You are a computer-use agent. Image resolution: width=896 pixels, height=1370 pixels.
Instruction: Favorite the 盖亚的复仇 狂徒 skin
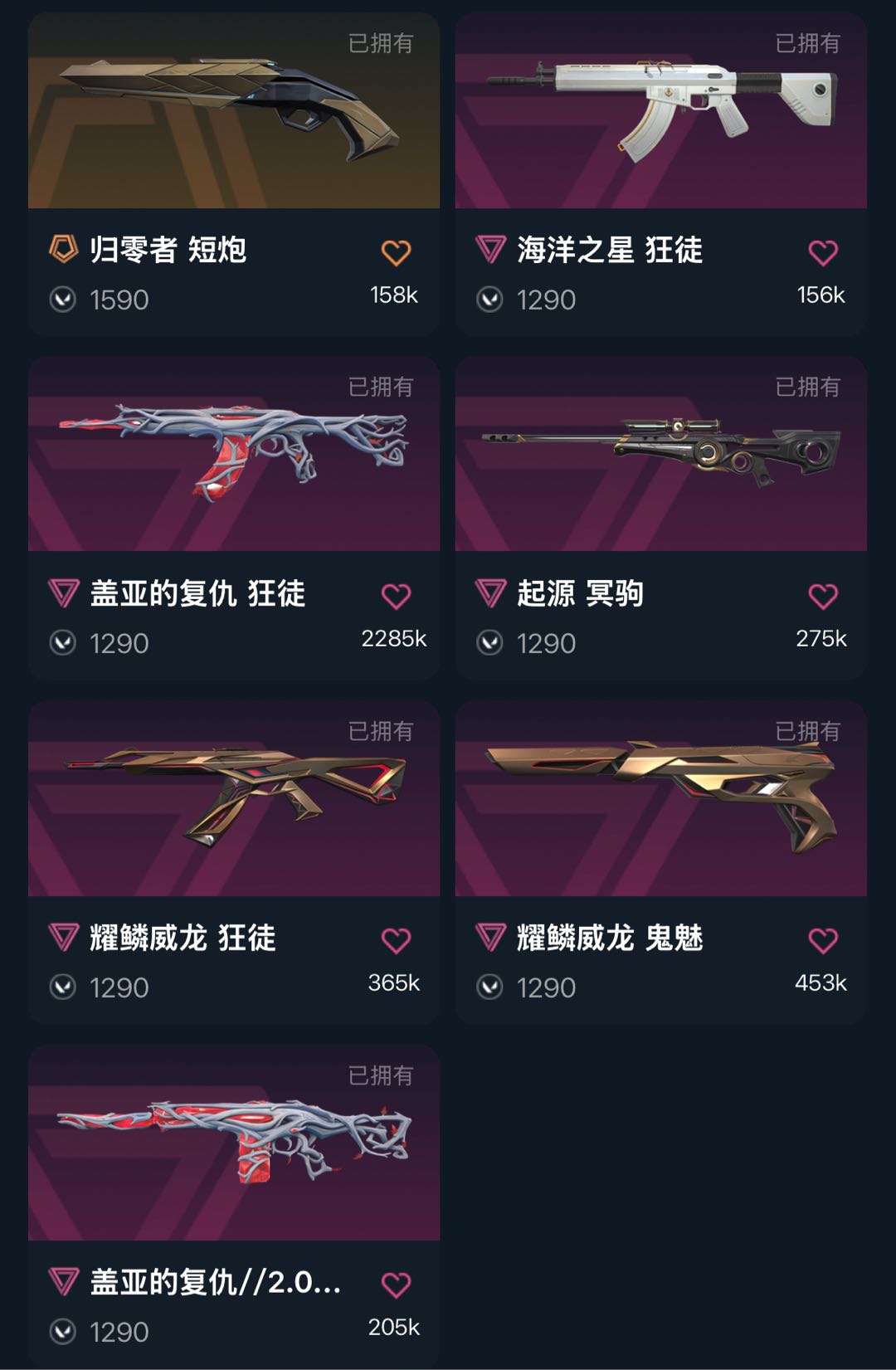396,596
